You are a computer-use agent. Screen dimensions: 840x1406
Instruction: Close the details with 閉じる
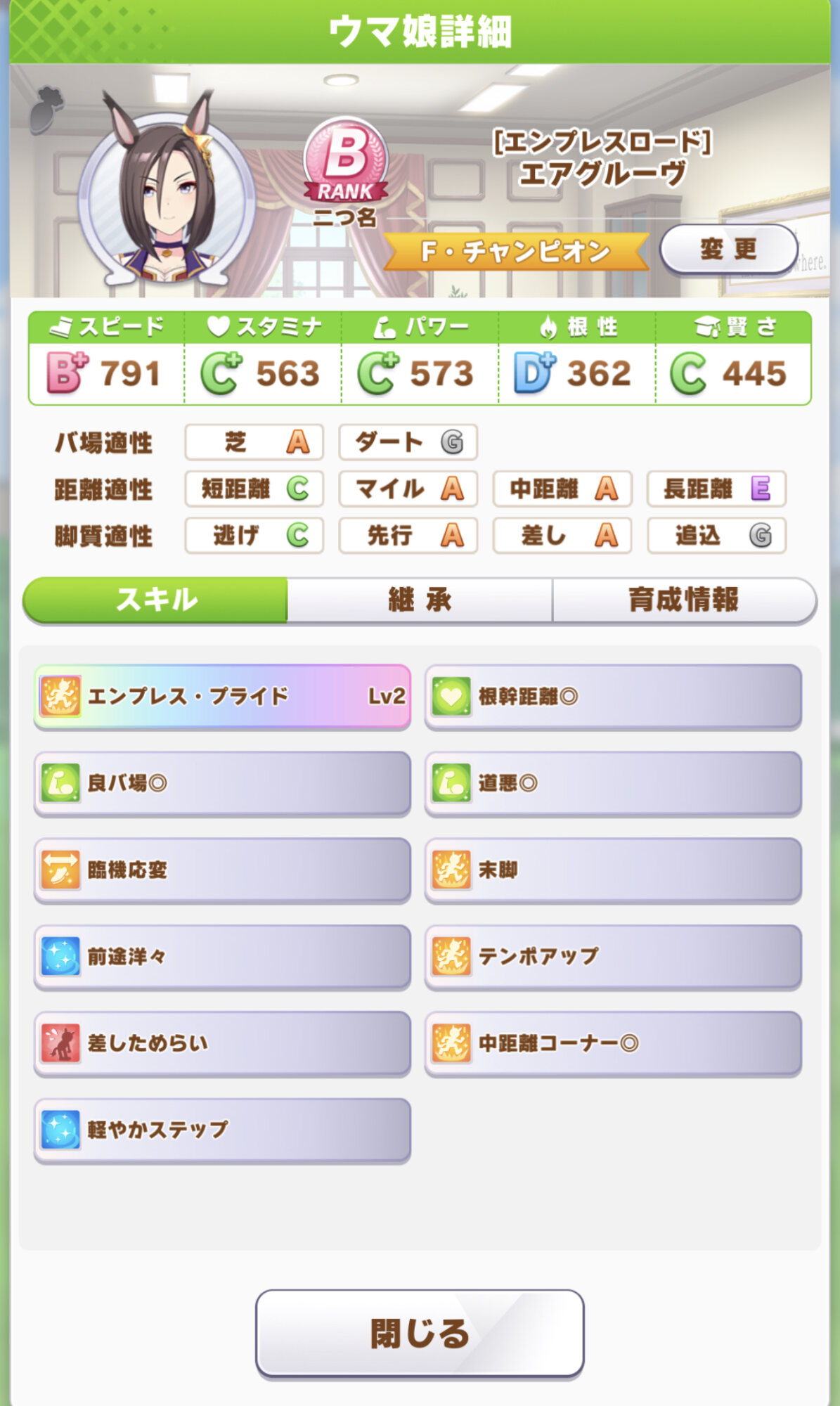point(420,1333)
